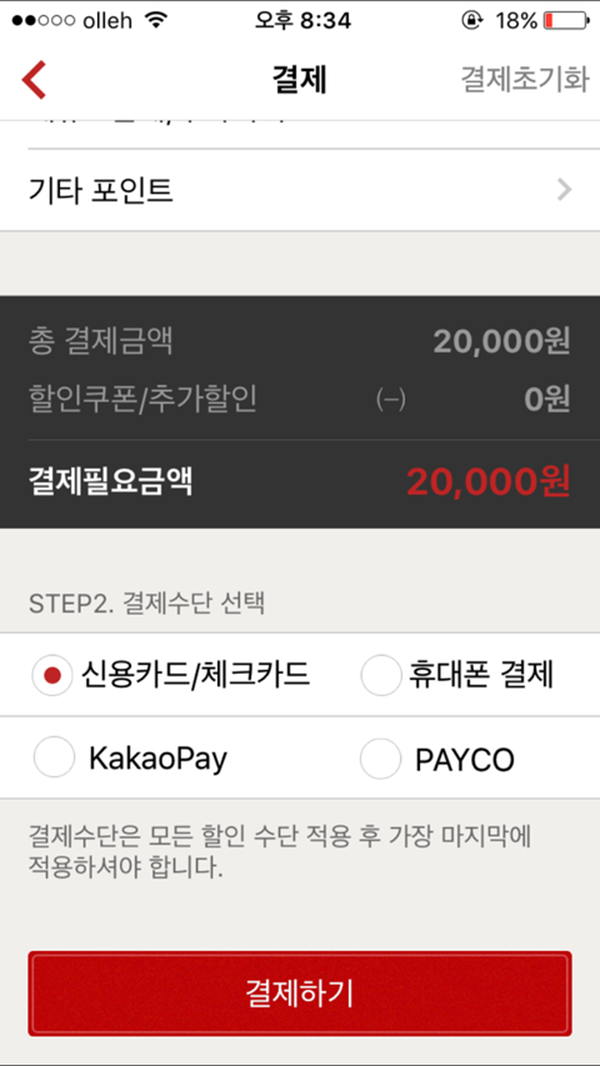Viewport: 600px width, 1066px height.
Task: Choose 휴대폰 결제 as payment method
Action: (x=457, y=675)
